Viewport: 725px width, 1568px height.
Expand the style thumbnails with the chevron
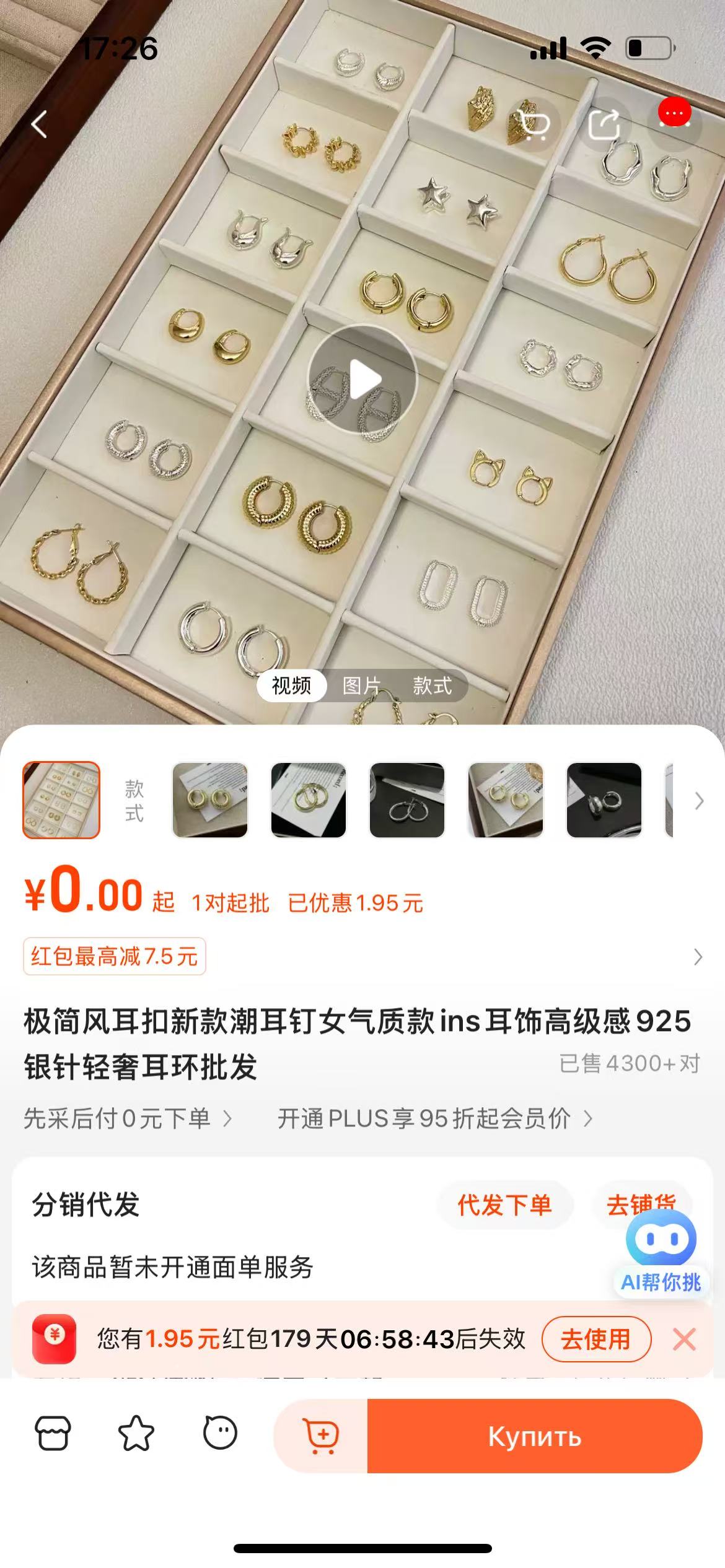pyautogui.click(x=699, y=801)
